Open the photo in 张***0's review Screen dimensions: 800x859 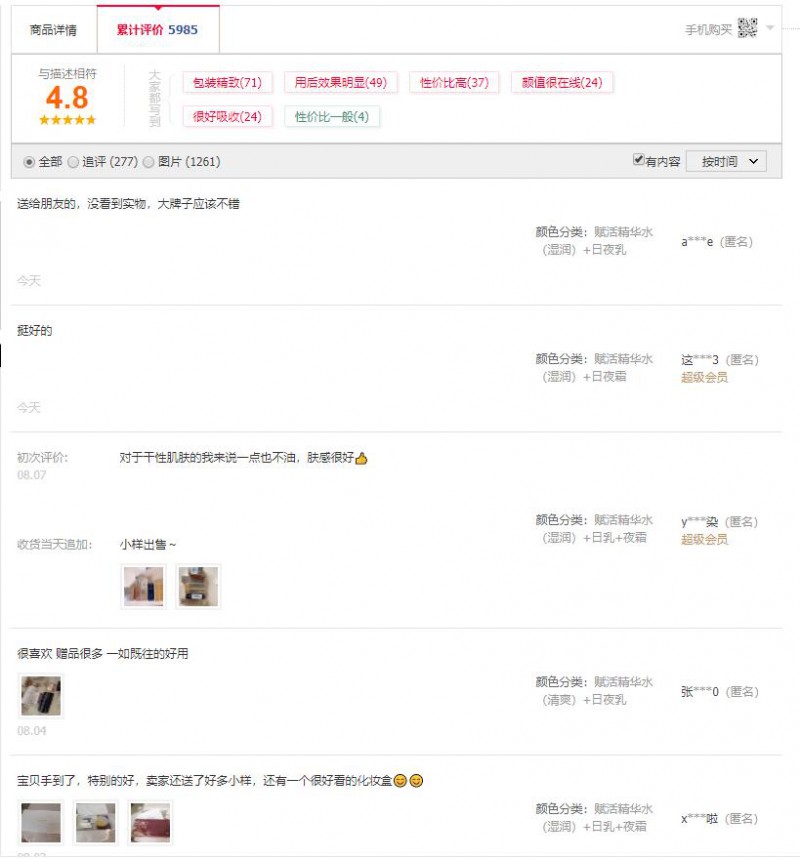coord(41,695)
